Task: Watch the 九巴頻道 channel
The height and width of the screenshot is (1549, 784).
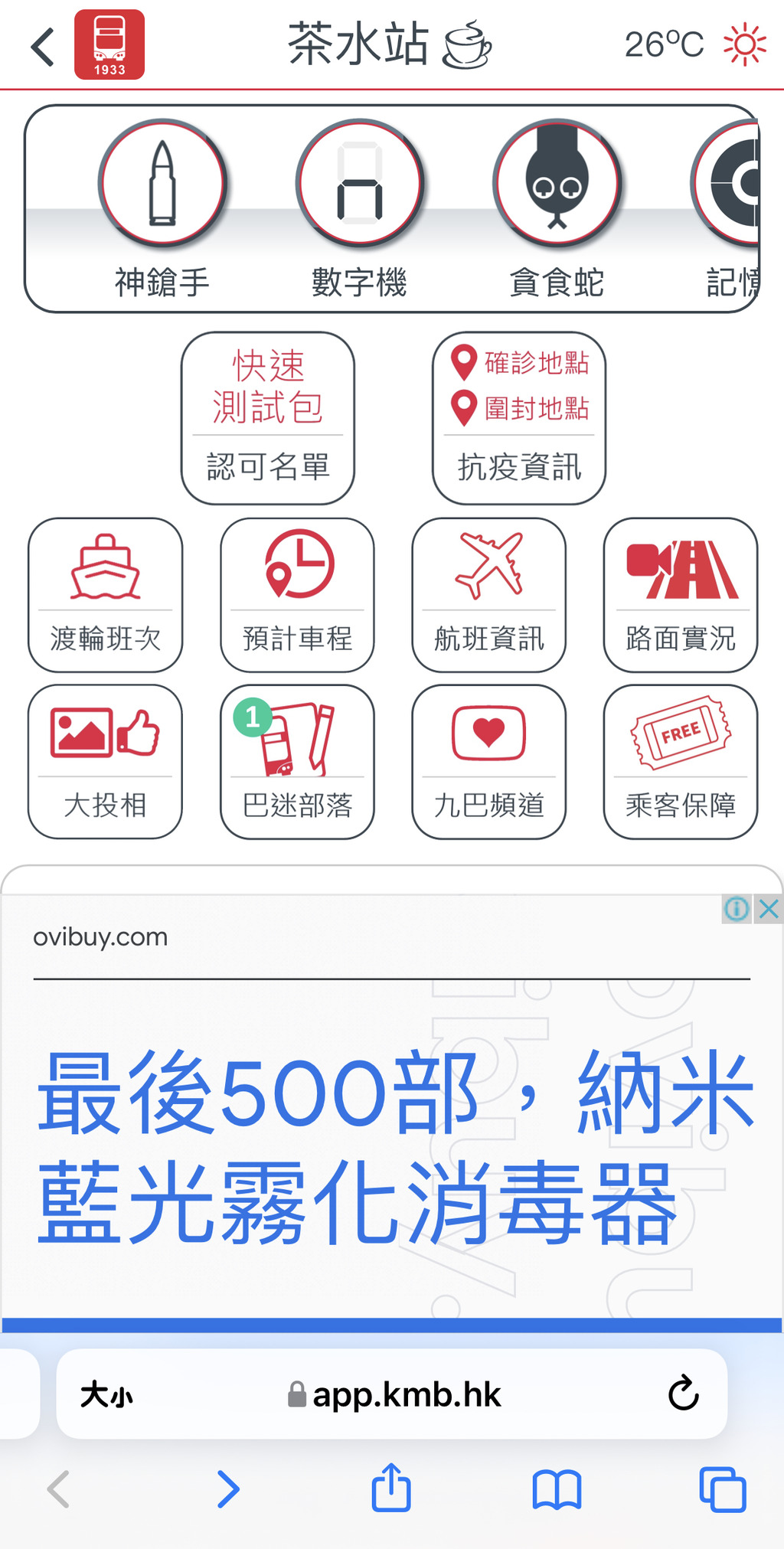Action: pyautogui.click(x=488, y=762)
